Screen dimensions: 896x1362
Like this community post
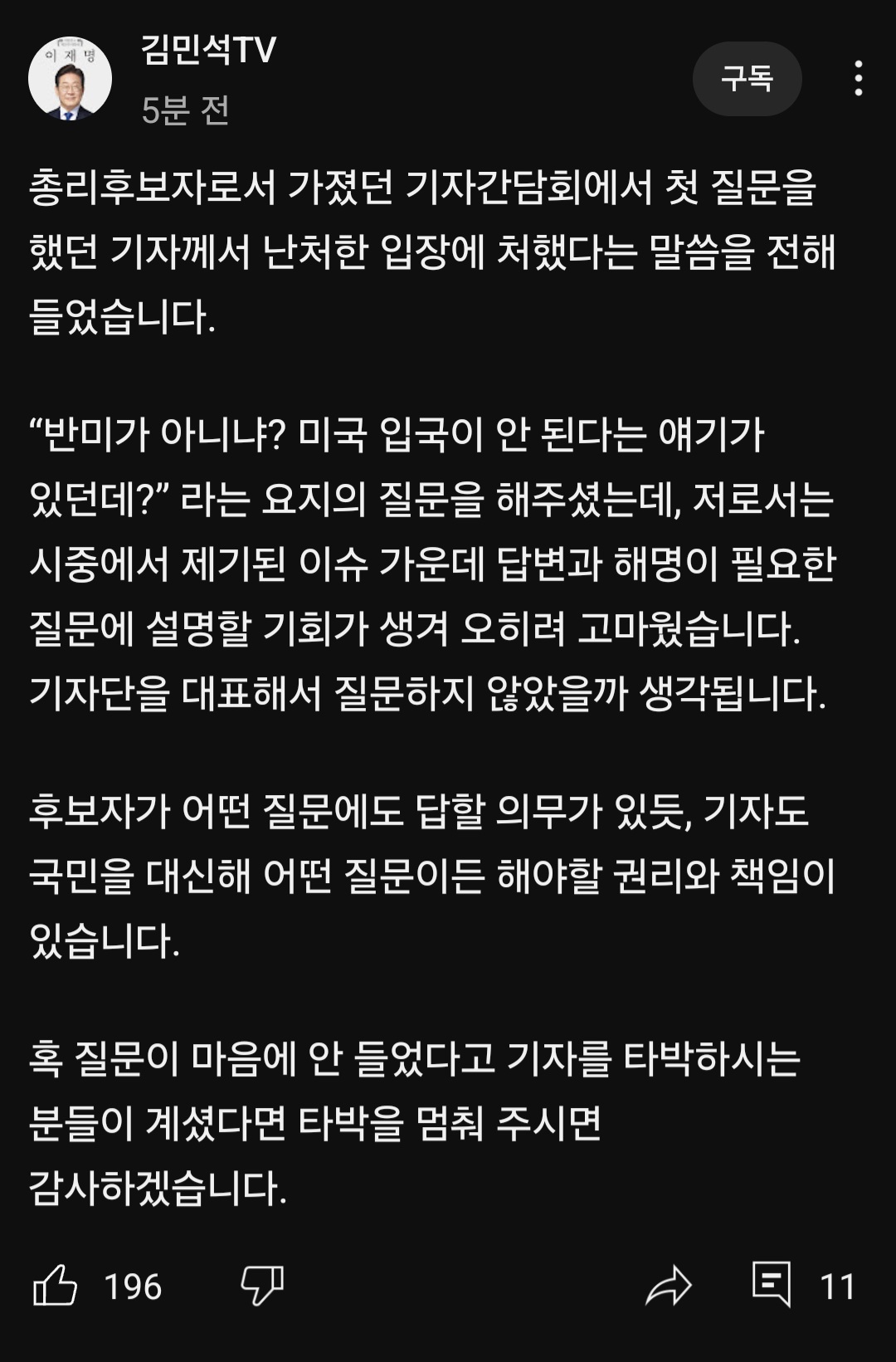(x=55, y=1286)
